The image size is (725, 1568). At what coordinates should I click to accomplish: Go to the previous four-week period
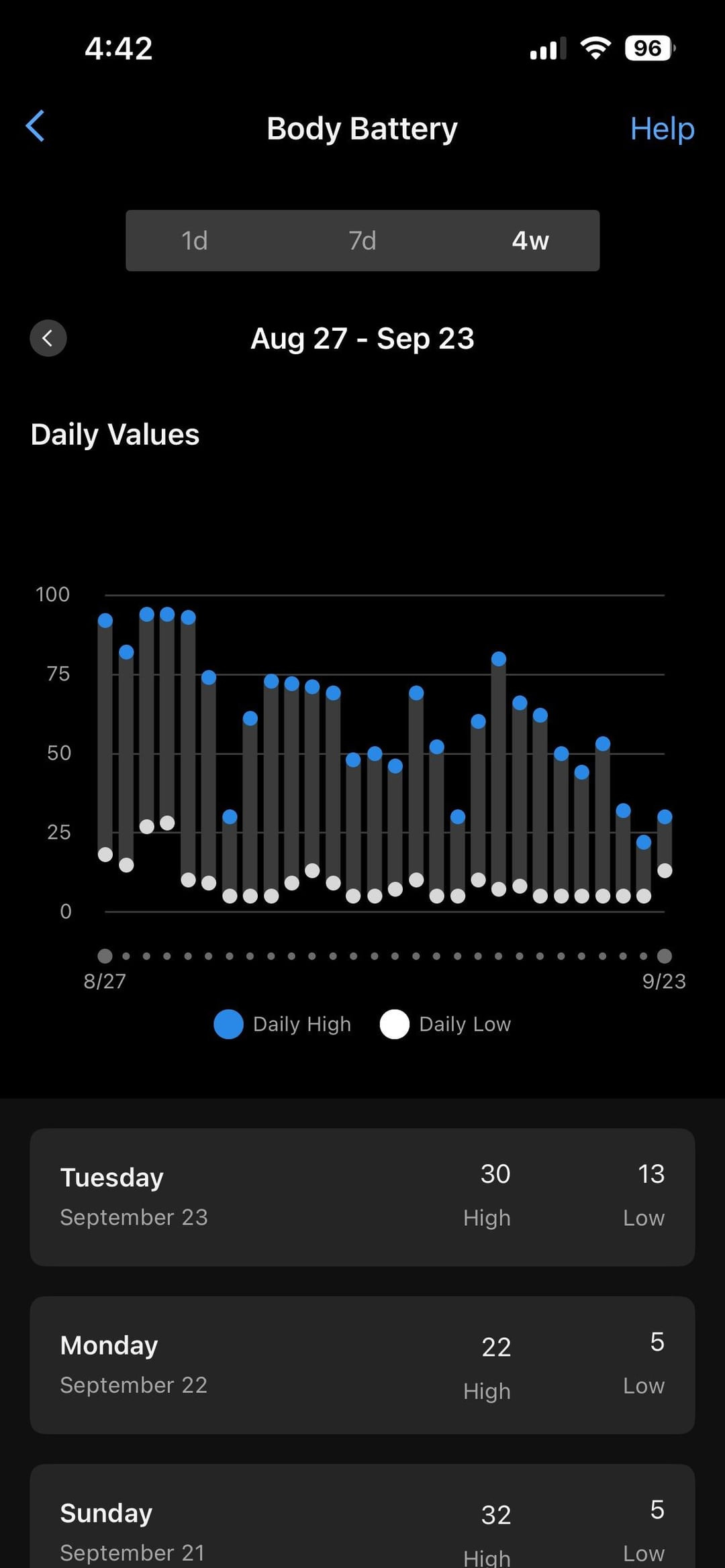(x=48, y=338)
